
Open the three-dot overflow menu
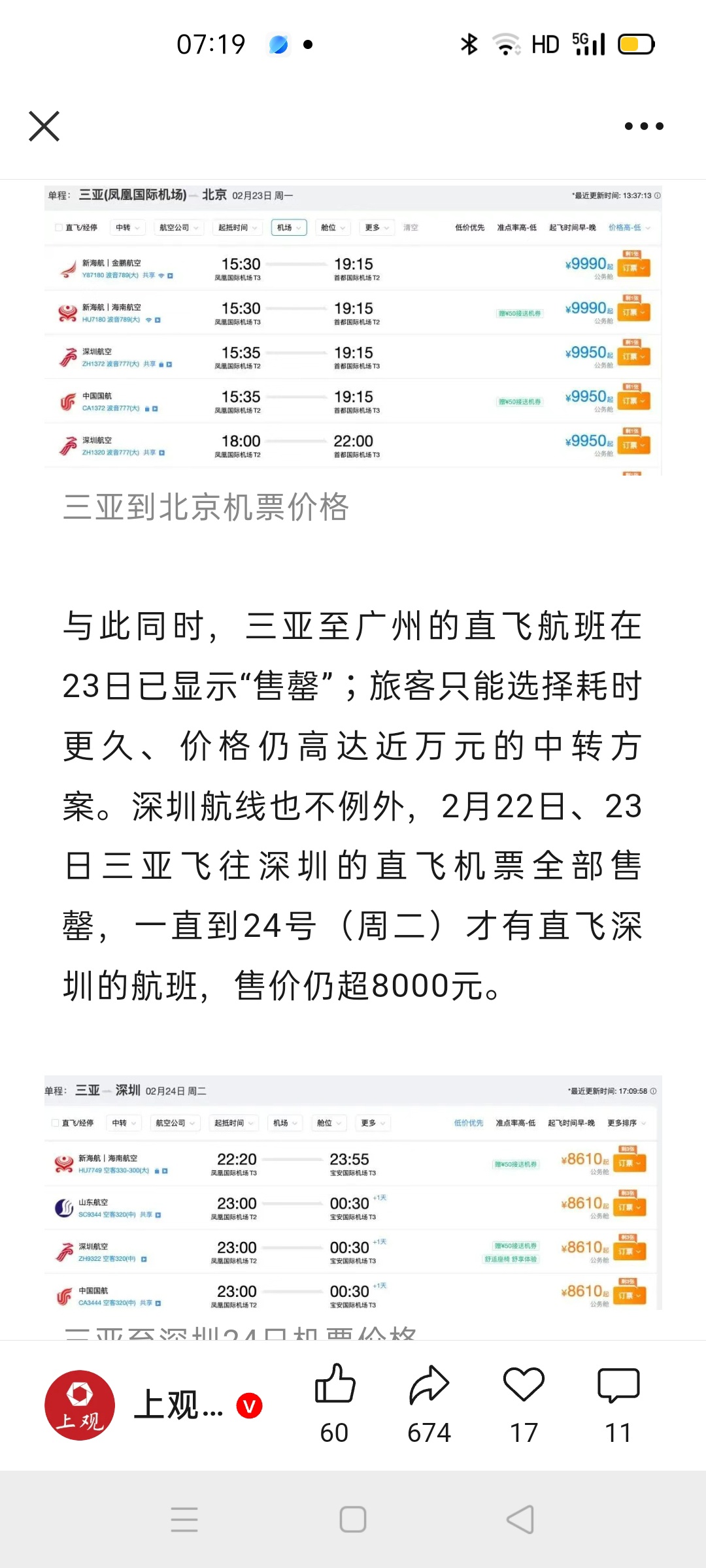coord(643,126)
